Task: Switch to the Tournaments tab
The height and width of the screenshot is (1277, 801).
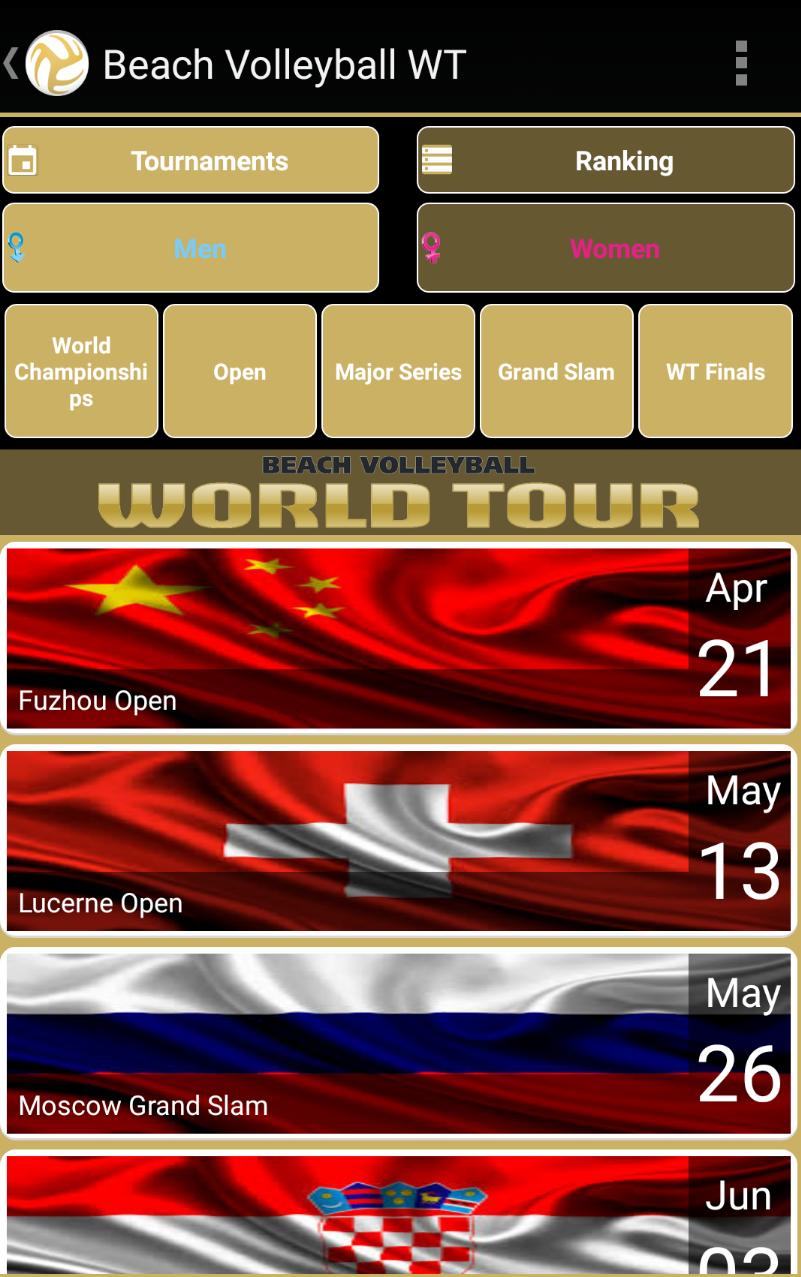Action: pos(191,160)
